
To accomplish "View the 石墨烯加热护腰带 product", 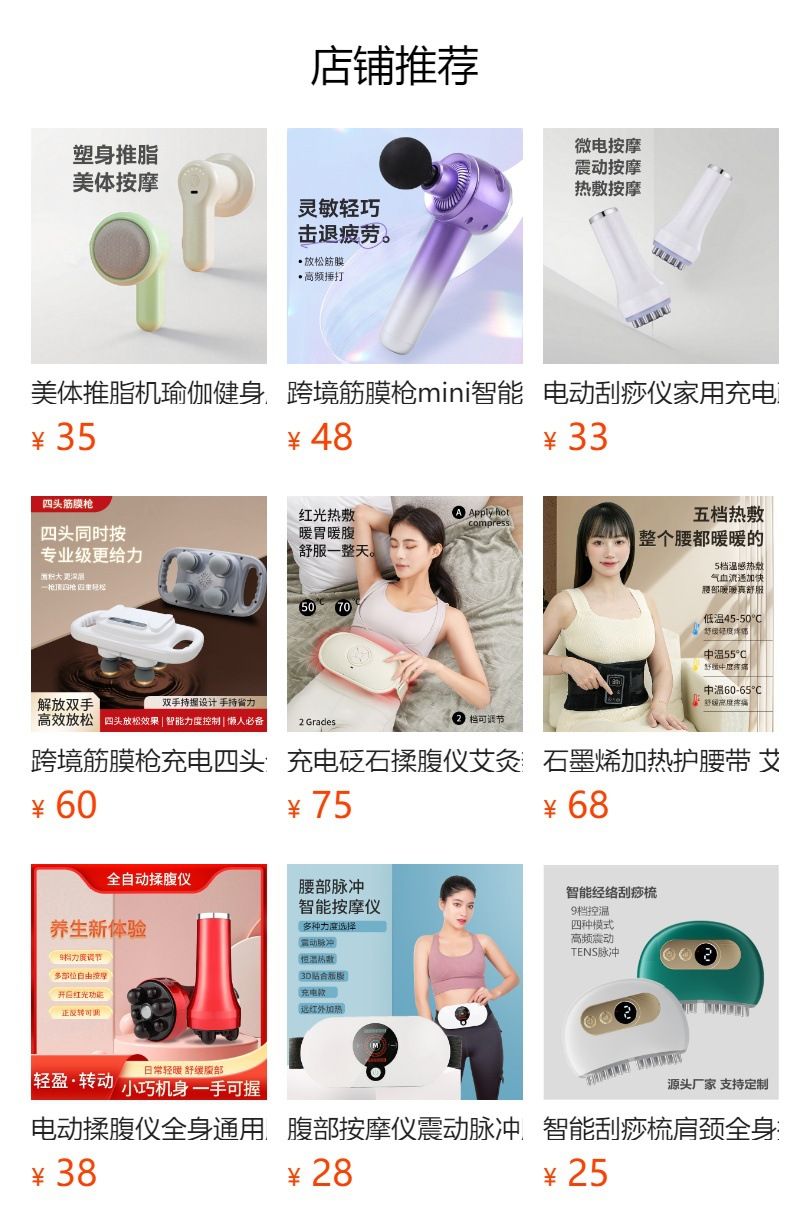I will click(660, 614).
